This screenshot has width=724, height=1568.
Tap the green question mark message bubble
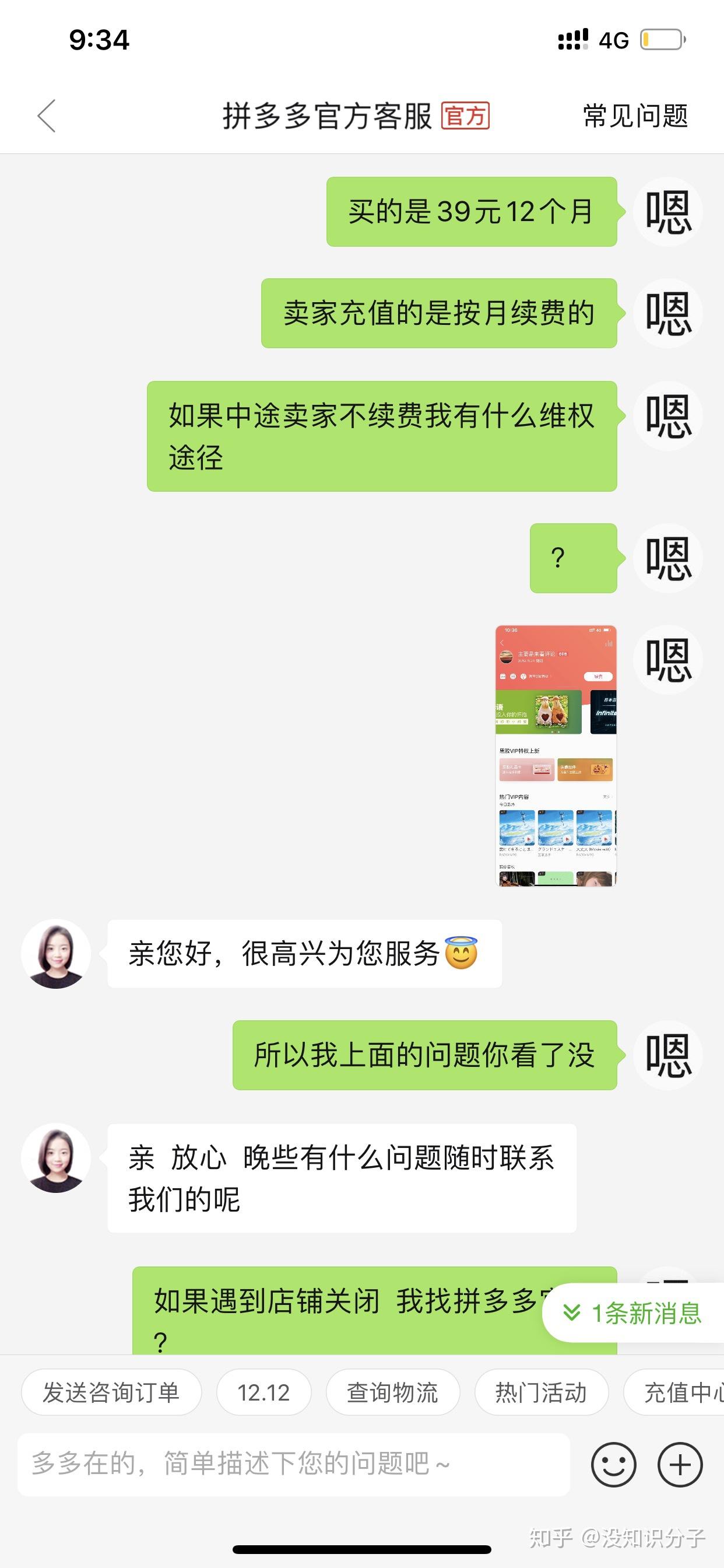point(572,557)
